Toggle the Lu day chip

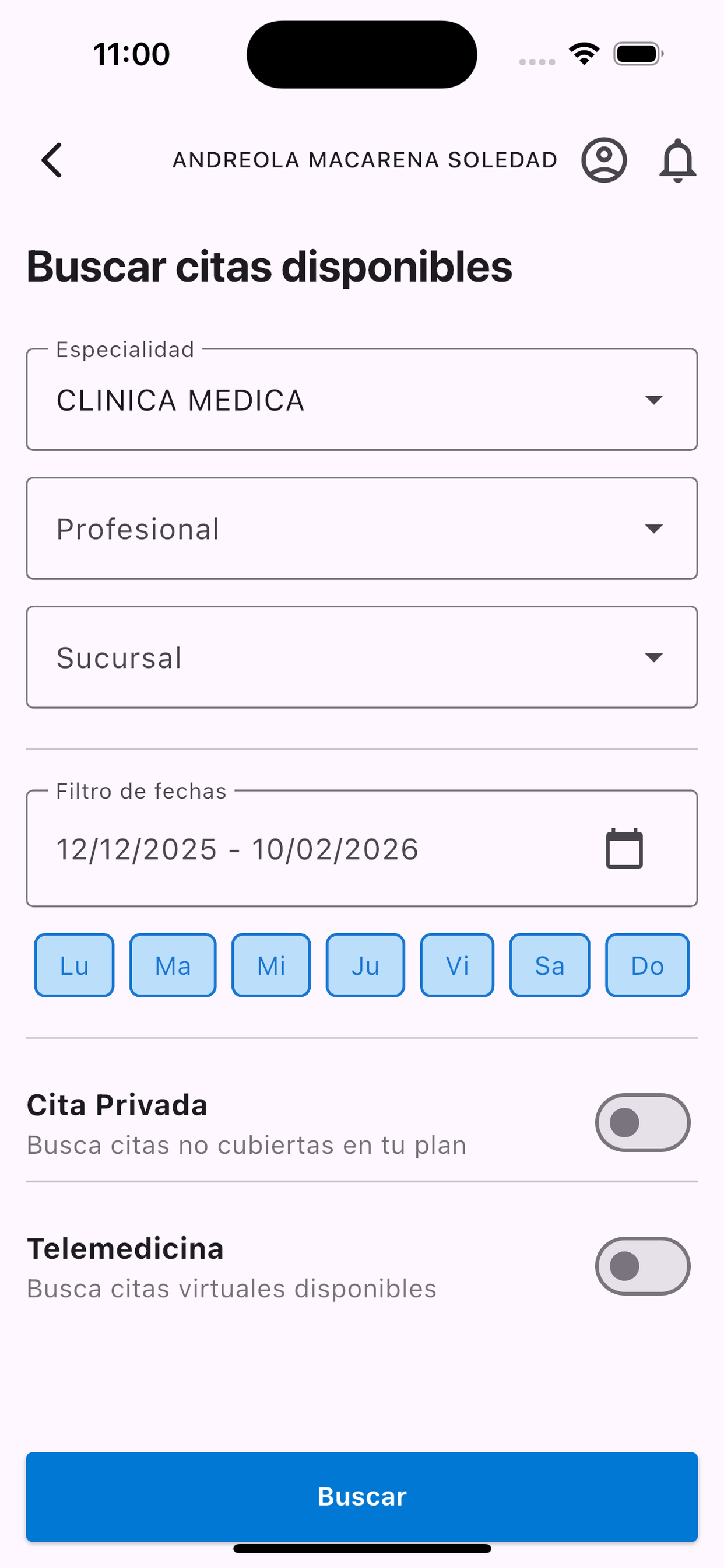pyautogui.click(x=74, y=965)
